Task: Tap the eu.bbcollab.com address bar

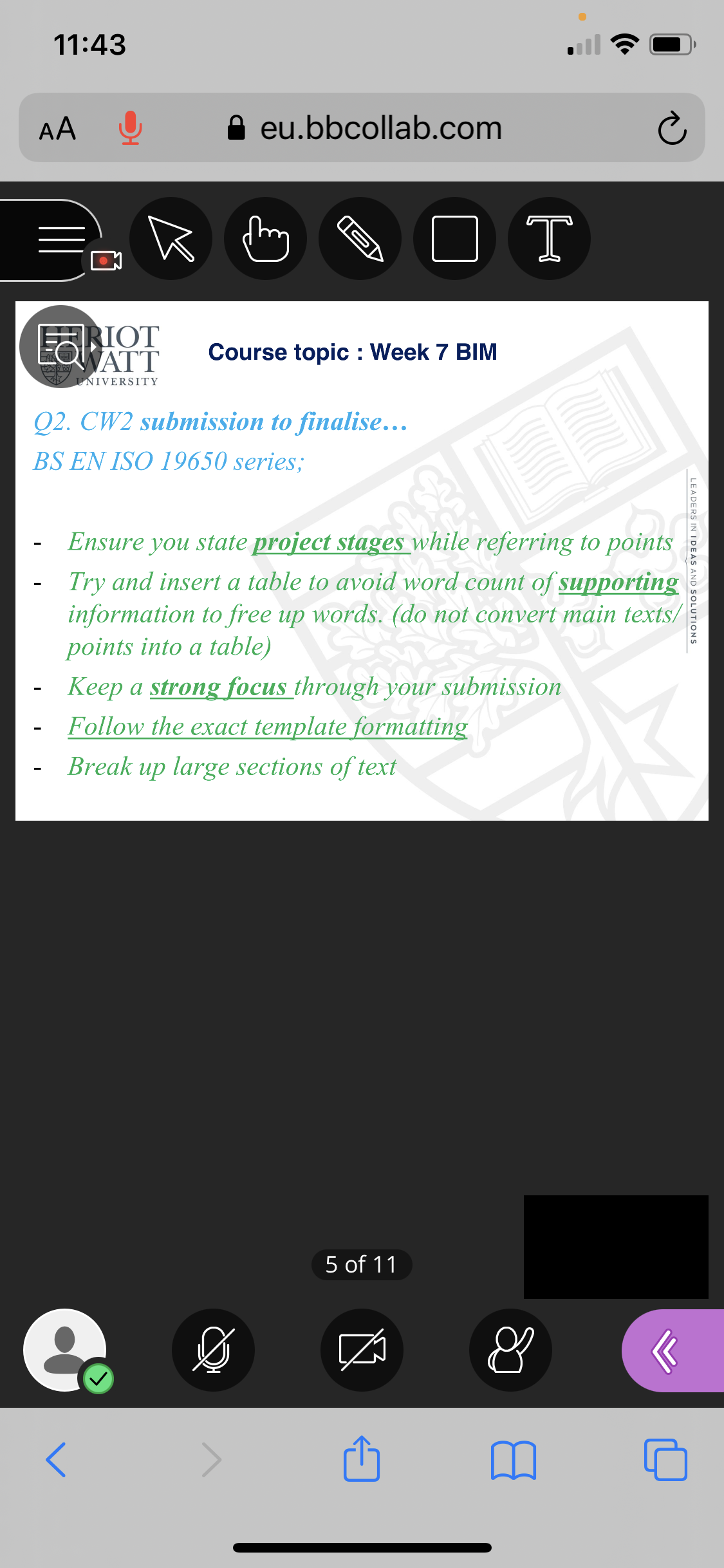Action: click(x=365, y=128)
